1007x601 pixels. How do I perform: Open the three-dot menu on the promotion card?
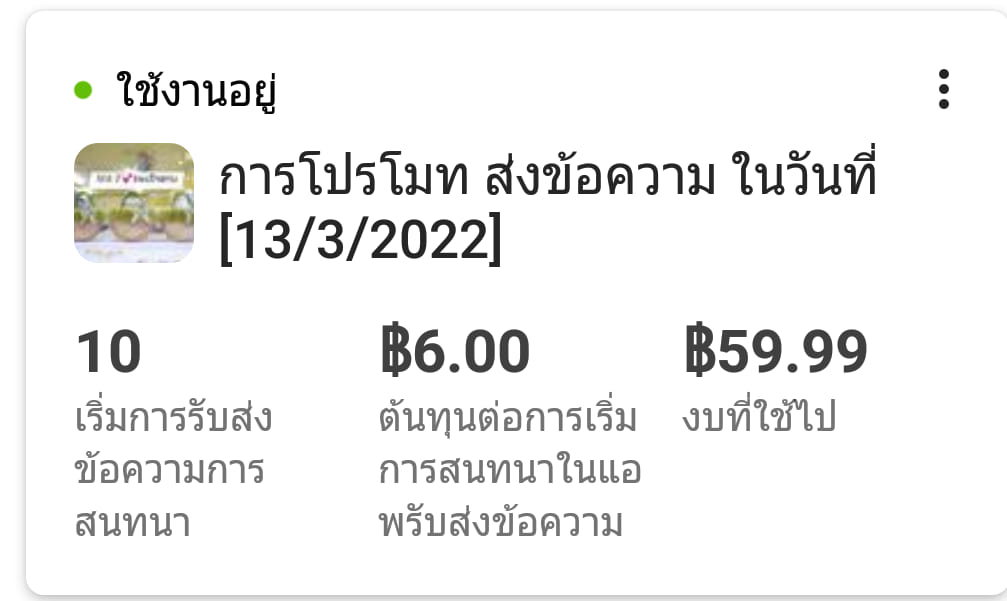coord(943,90)
